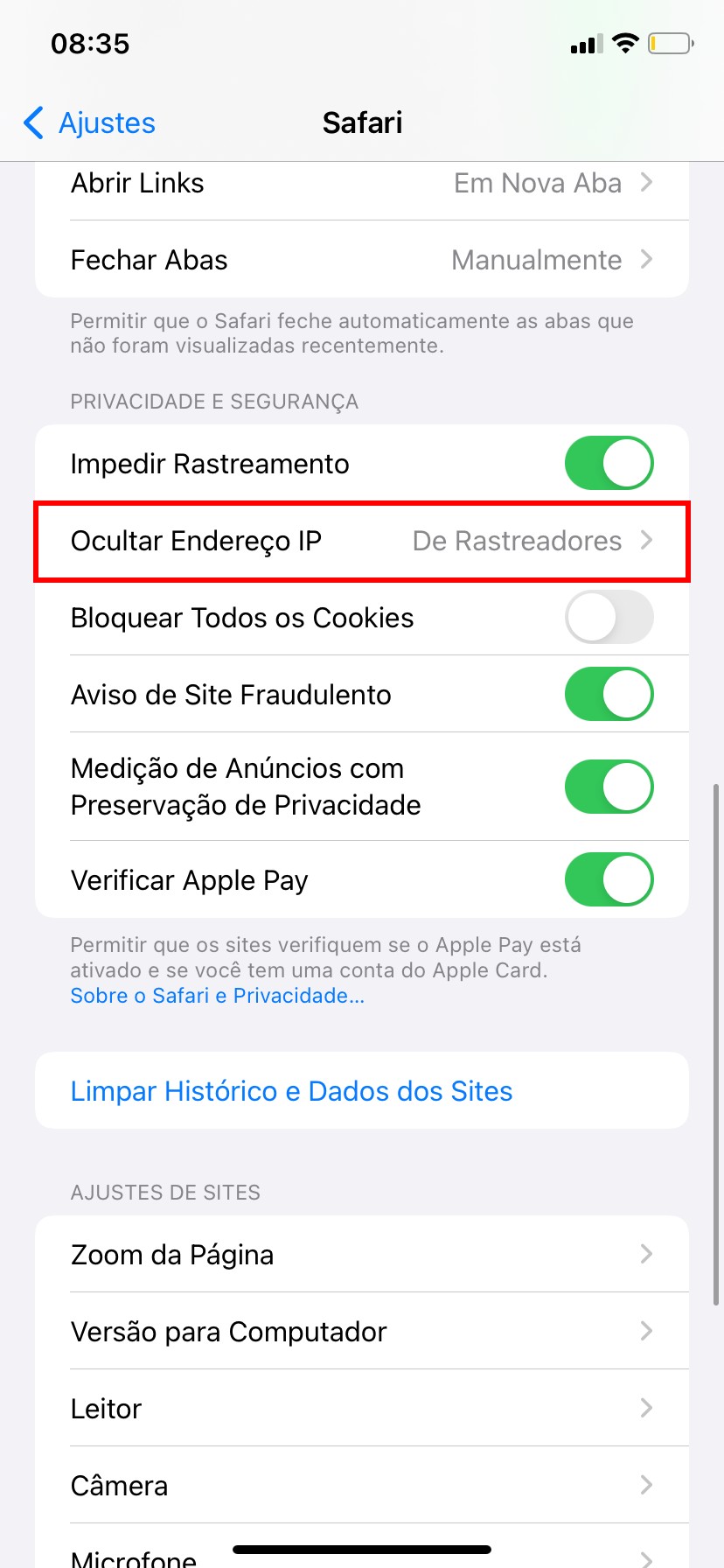This screenshot has width=724, height=1568.
Task: Open Zoom da Página settings
Action: click(x=362, y=1255)
